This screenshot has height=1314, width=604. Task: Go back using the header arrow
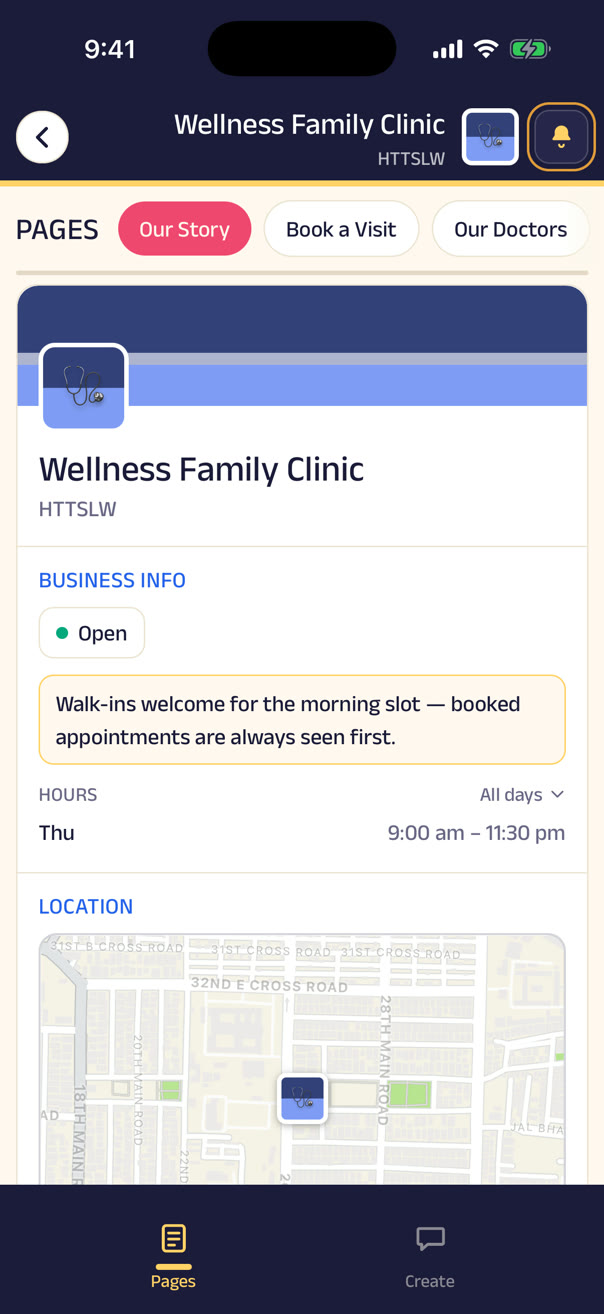[x=42, y=137]
